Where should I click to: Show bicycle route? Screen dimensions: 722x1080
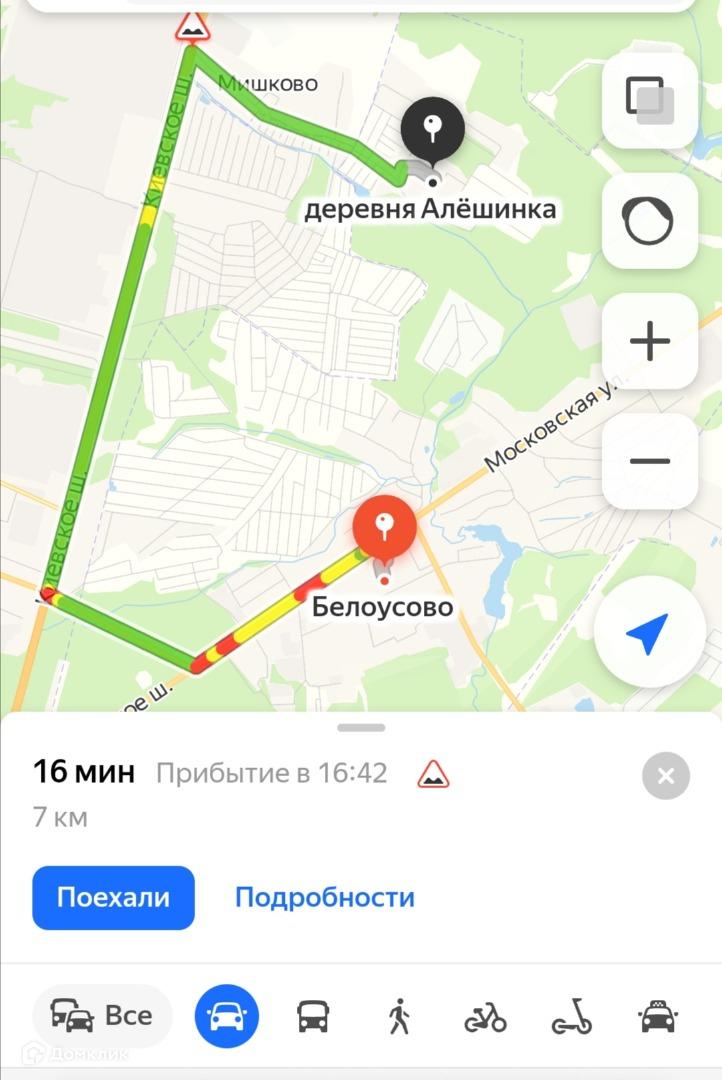pyautogui.click(x=485, y=1017)
